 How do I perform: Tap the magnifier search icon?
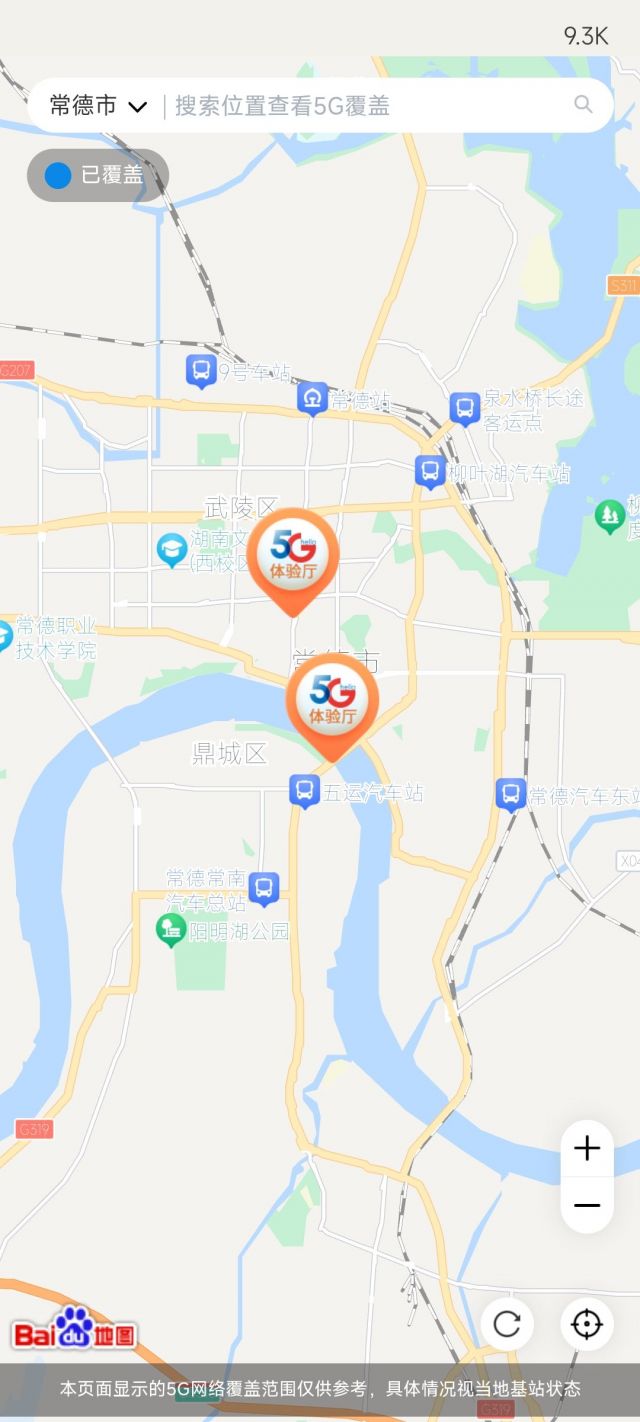(583, 105)
